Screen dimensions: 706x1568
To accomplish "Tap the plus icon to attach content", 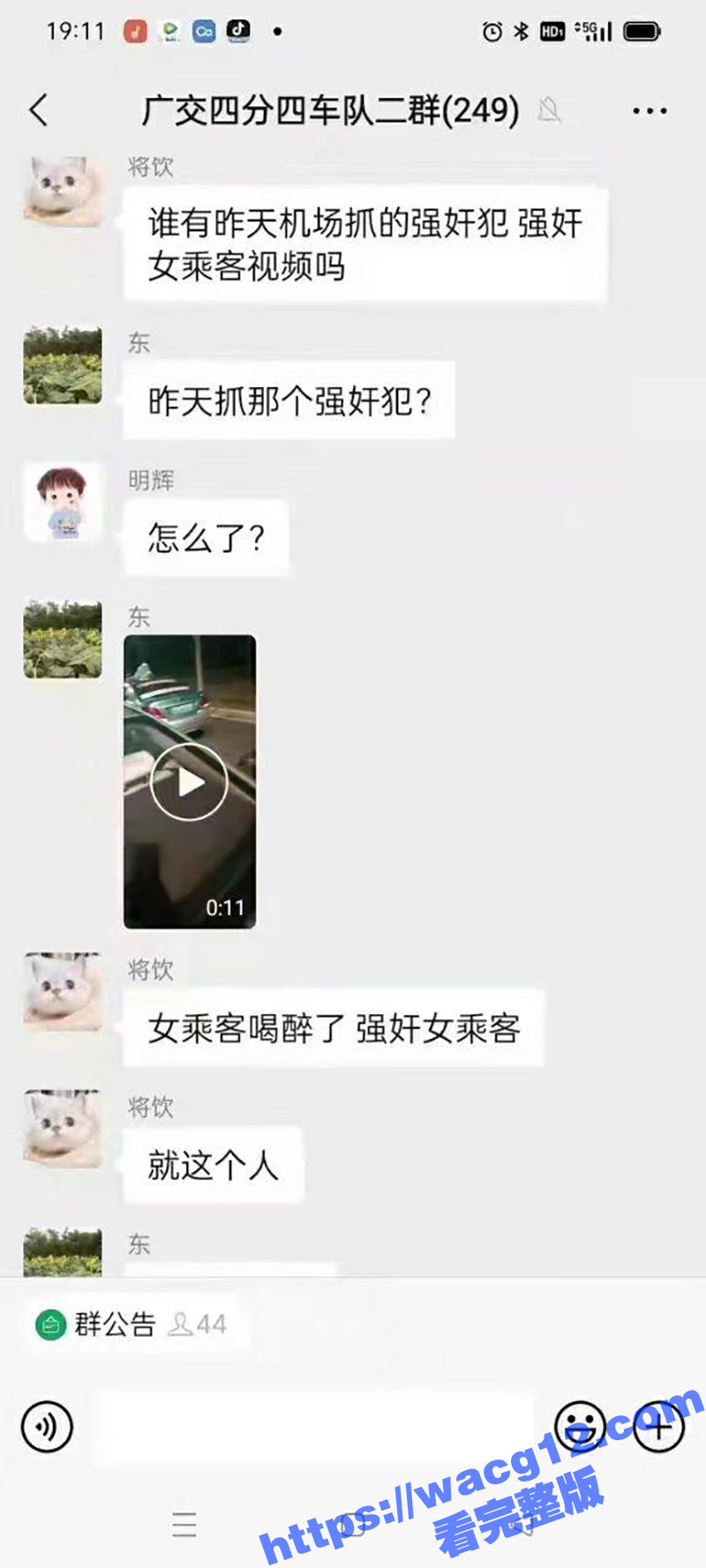I will click(x=657, y=1429).
